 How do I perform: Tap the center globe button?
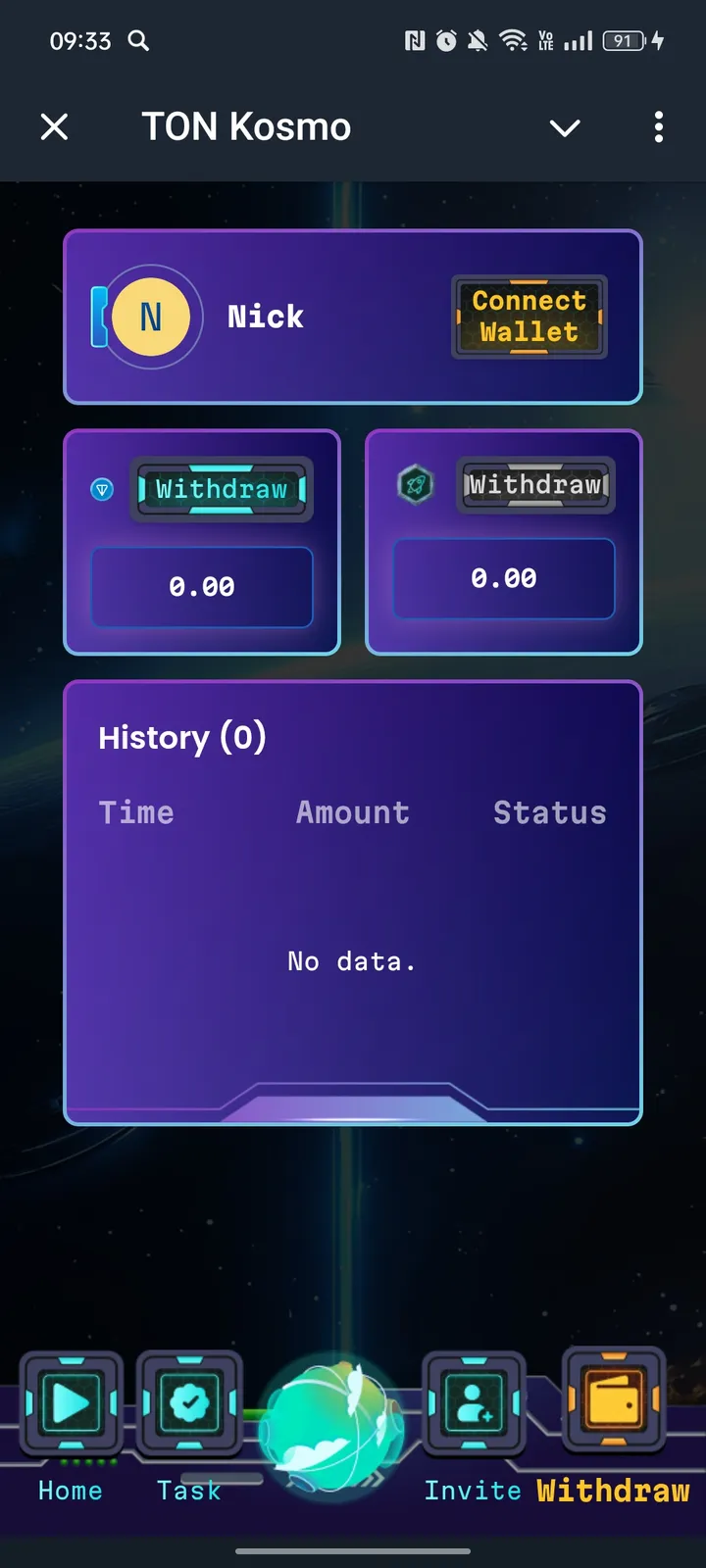333,1429
